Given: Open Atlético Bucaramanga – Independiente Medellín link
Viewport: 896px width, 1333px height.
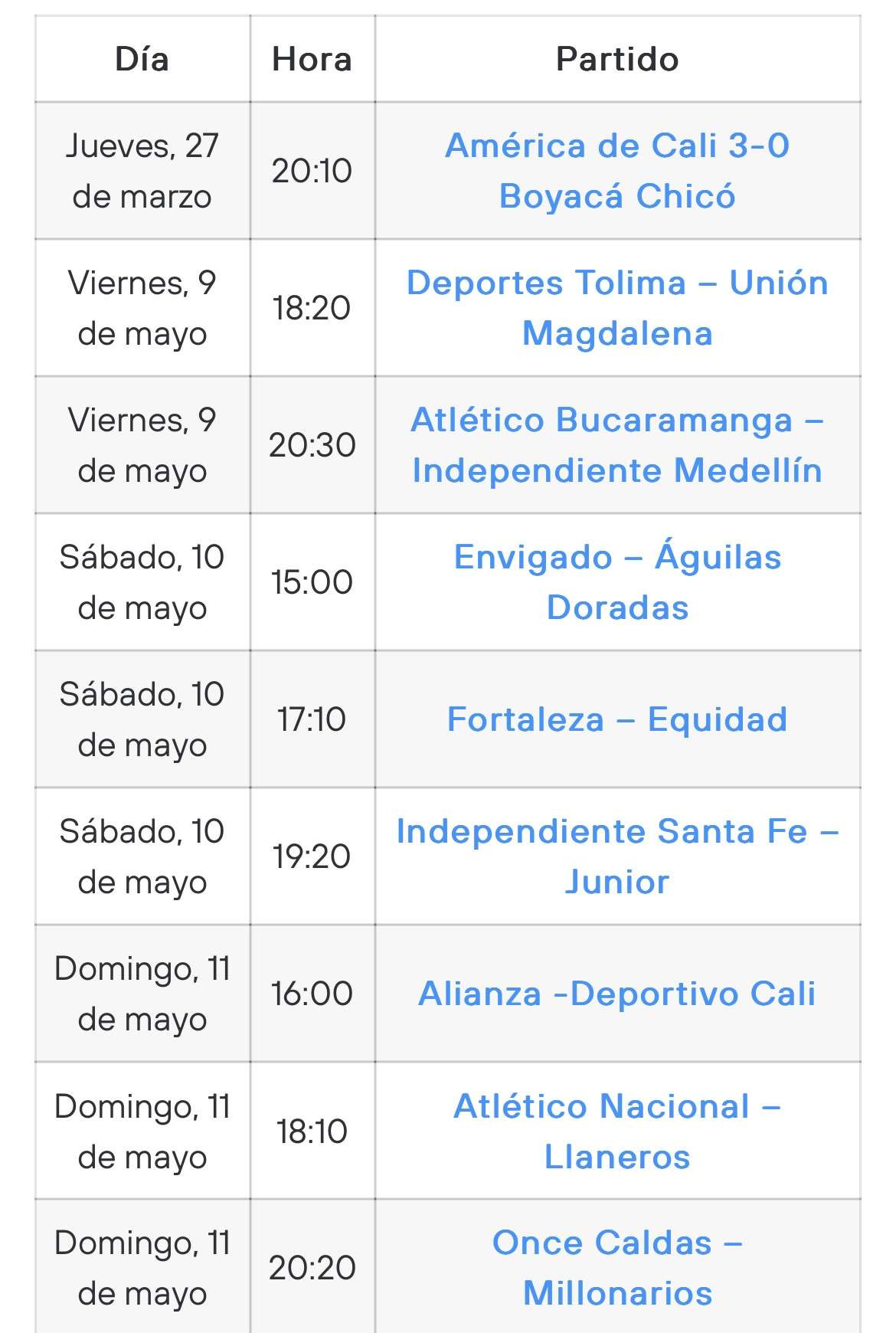Looking at the screenshot, I should [x=617, y=420].
